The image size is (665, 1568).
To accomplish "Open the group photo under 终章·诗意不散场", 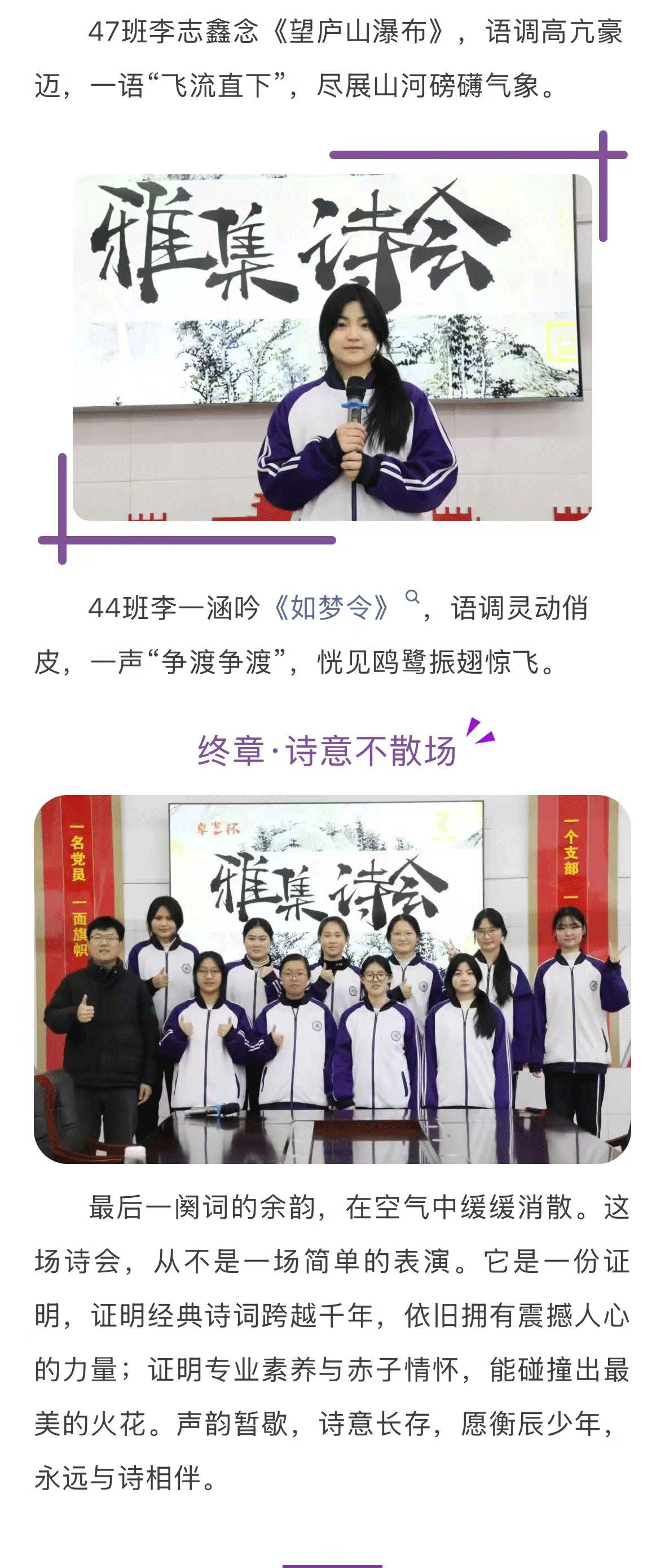I will coord(332,980).
